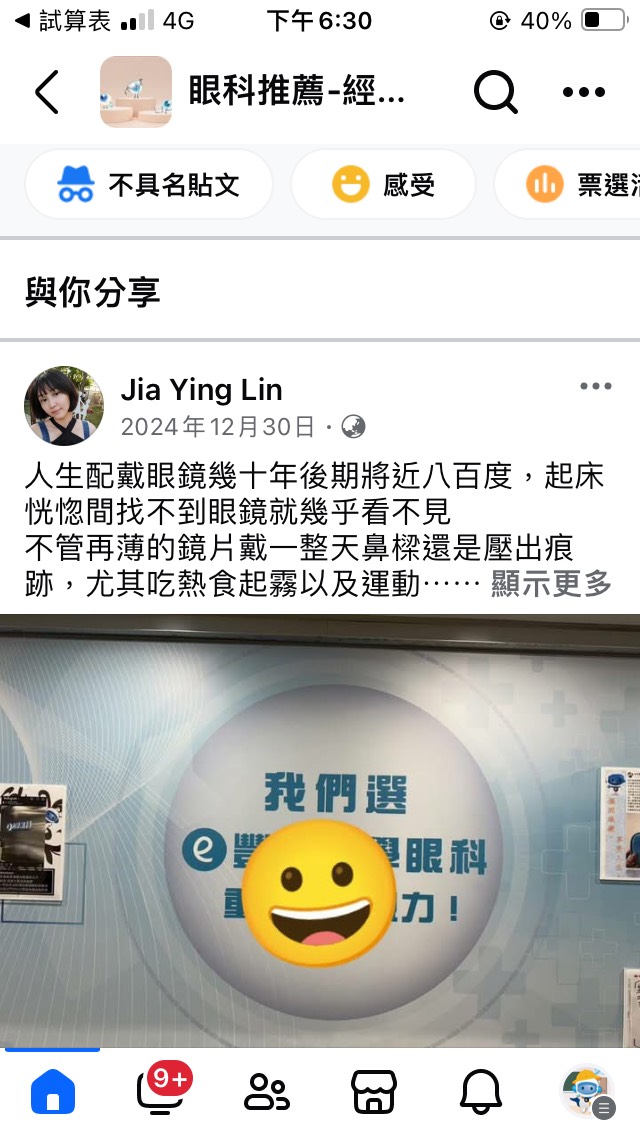
Task: Open Jia Ying Lin's profile picture
Action: pyautogui.click(x=63, y=405)
